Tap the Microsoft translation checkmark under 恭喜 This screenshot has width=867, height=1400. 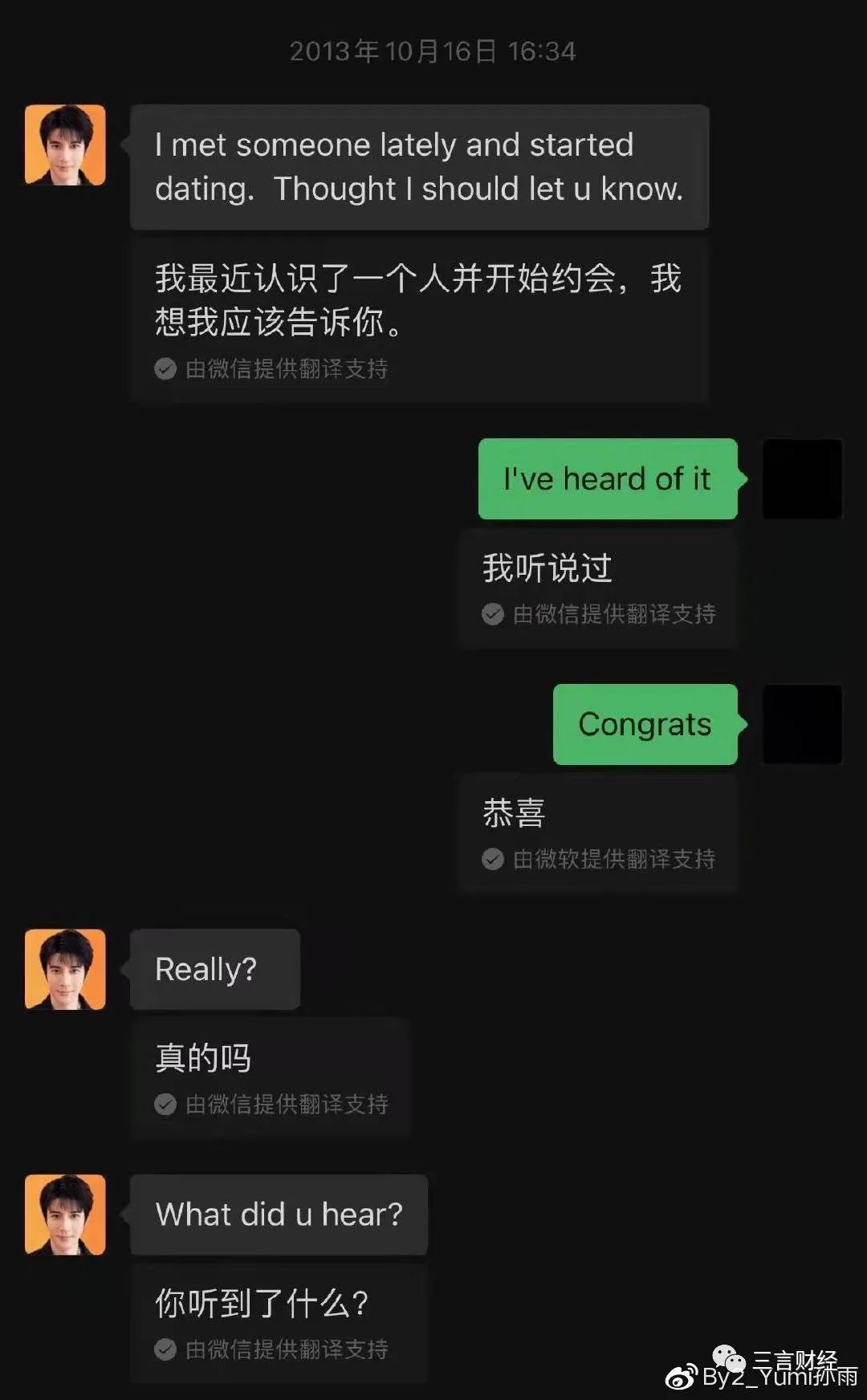491,859
